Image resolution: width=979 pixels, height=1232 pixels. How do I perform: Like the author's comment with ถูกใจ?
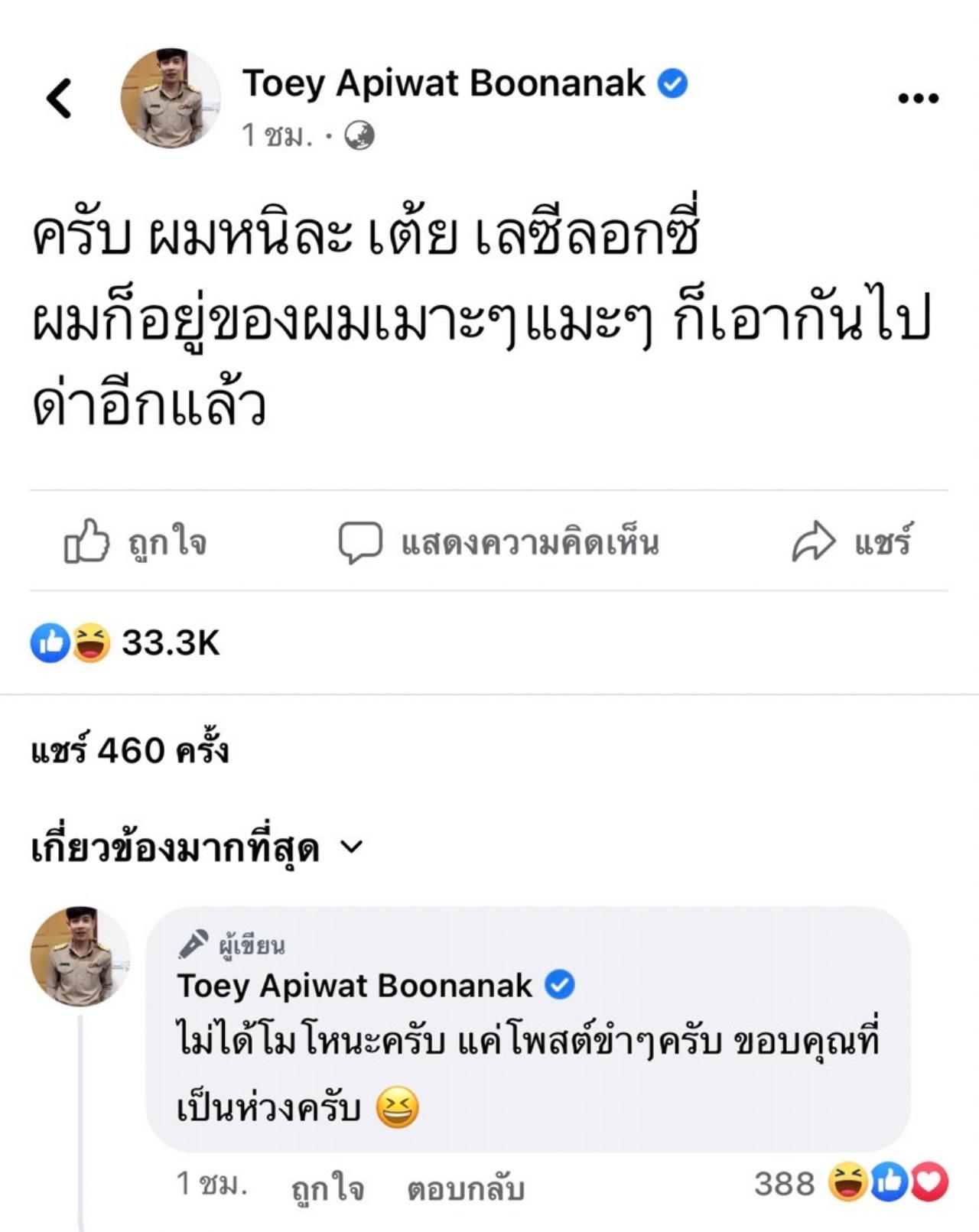click(327, 1188)
